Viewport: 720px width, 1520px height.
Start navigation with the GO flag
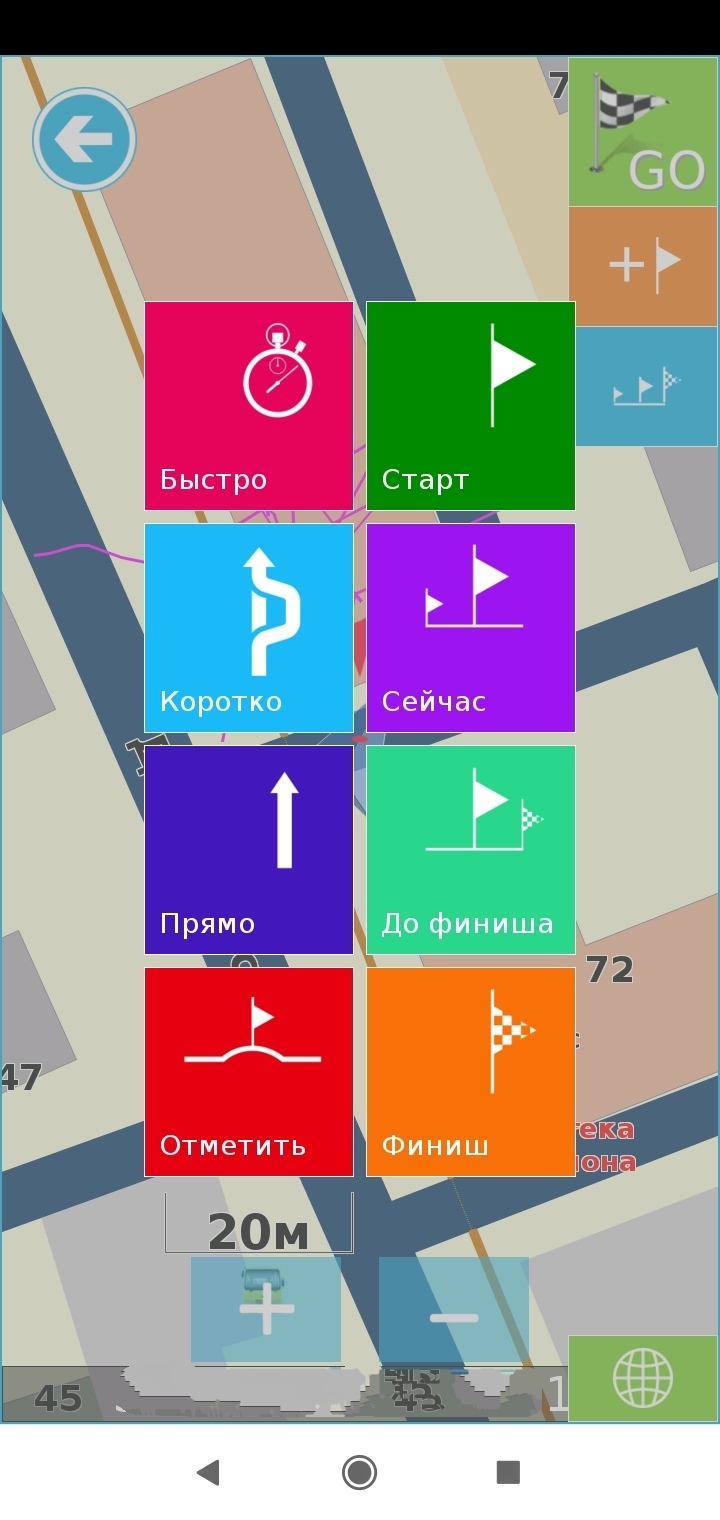tap(643, 133)
